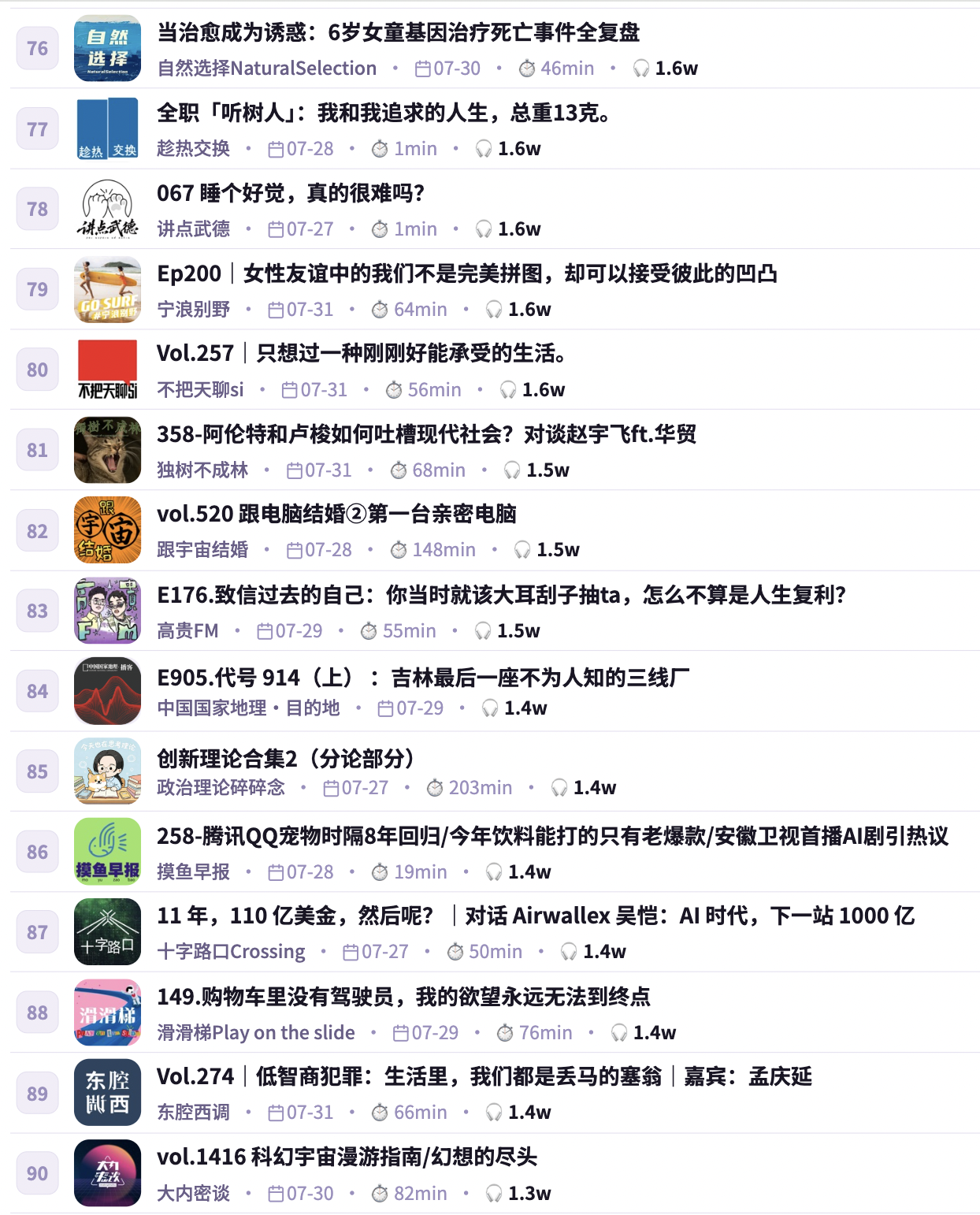Open Vol.274 低智商犯罪 from 东腔西调
This screenshot has height=1215, width=980.
click(484, 1077)
